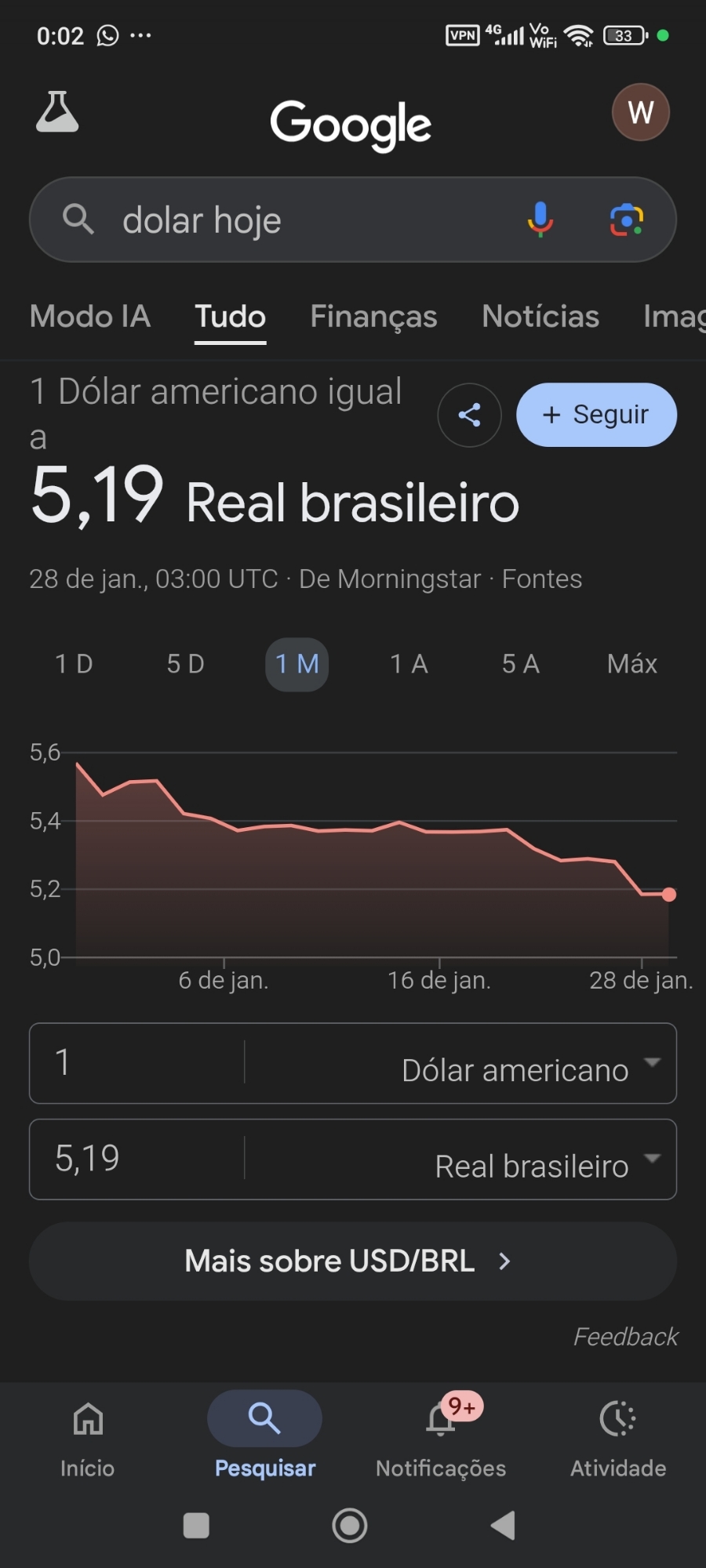This screenshot has width=706, height=1568.
Task: Expand the Real brasileiro currency dropdown
Action: point(541,1166)
